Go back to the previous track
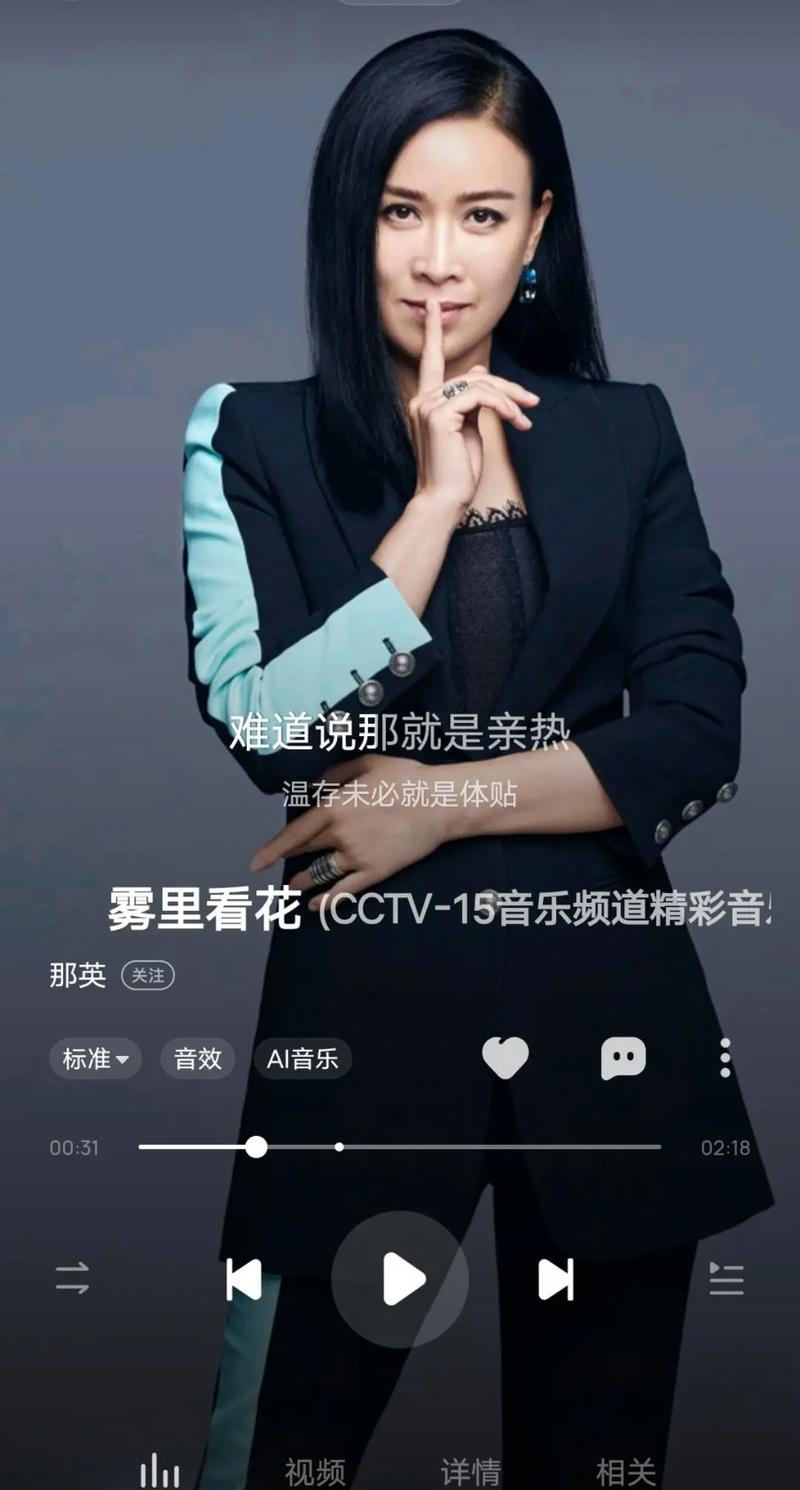This screenshot has width=800, height=1490. (244, 1279)
